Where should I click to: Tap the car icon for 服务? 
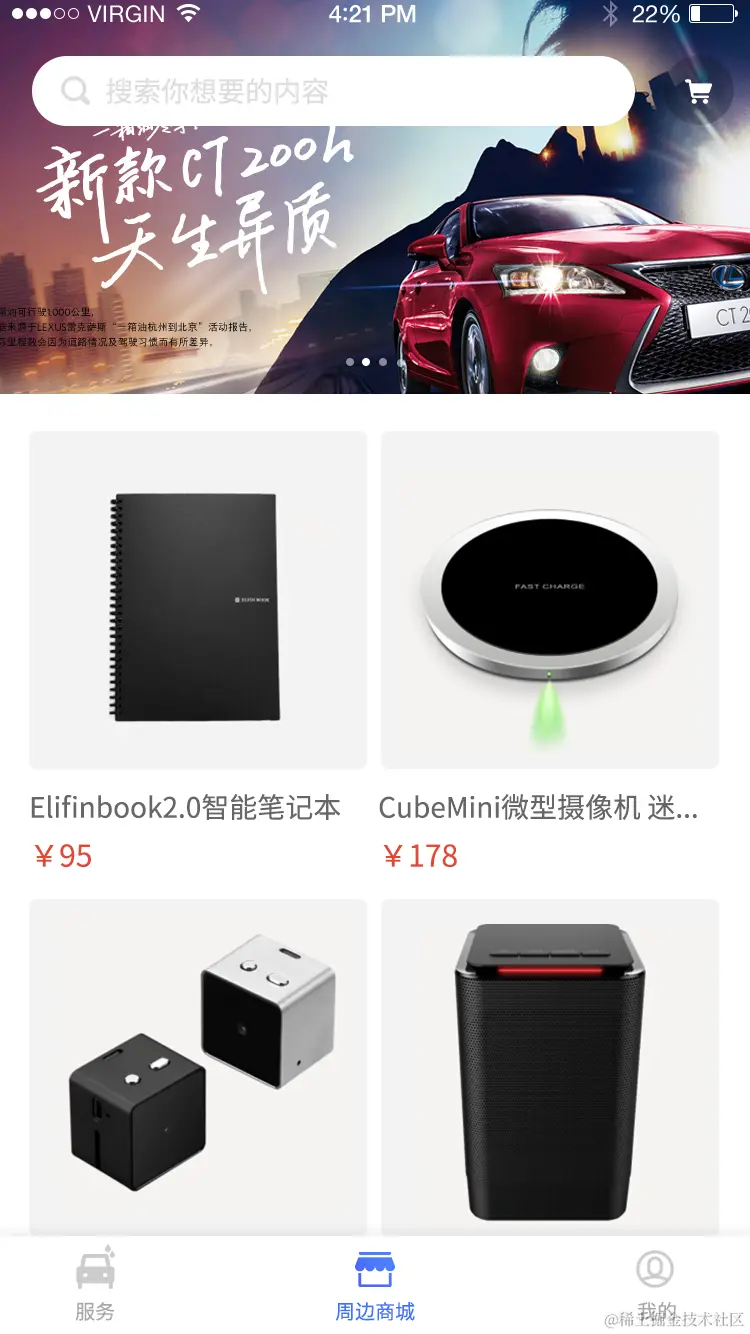click(x=95, y=1270)
